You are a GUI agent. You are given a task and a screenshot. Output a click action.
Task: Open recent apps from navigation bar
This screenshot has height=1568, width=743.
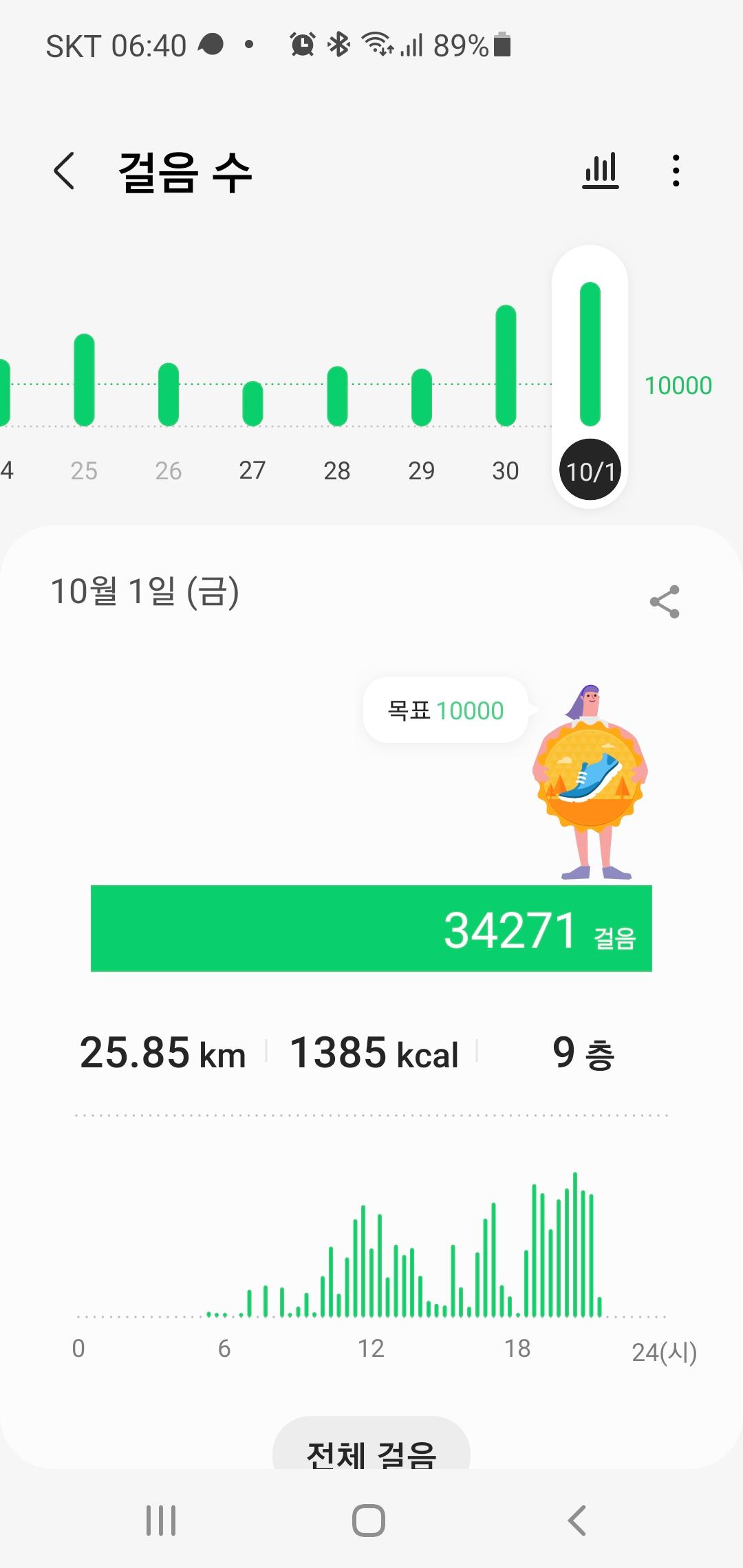point(161,1520)
